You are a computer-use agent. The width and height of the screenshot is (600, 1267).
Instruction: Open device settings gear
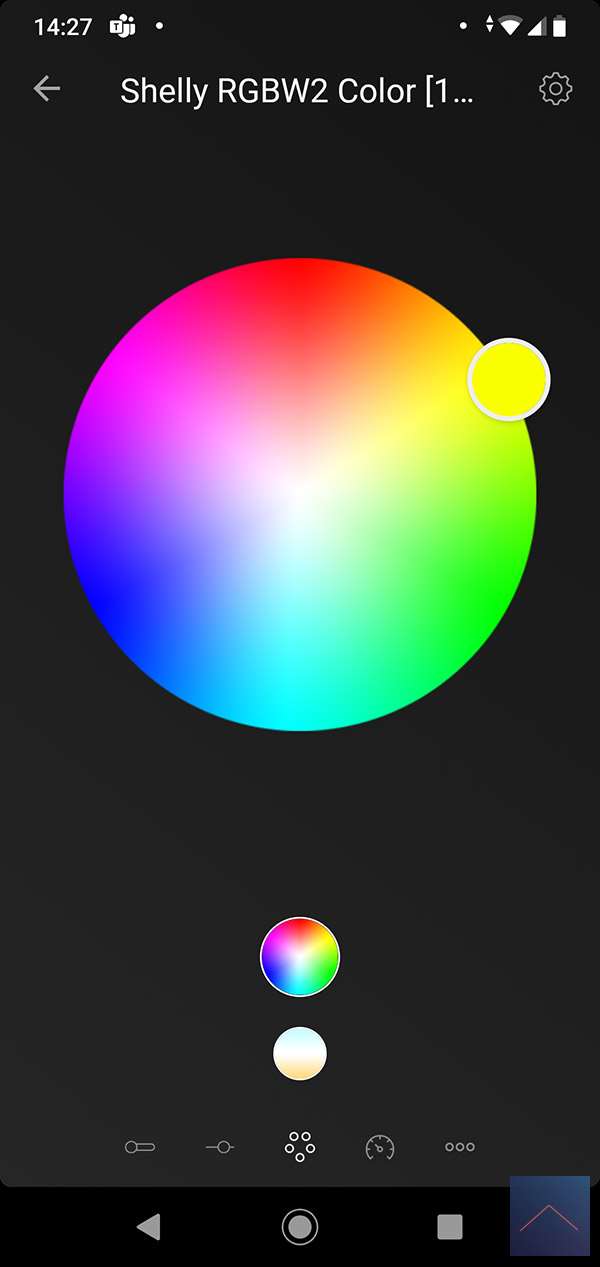[x=555, y=89]
